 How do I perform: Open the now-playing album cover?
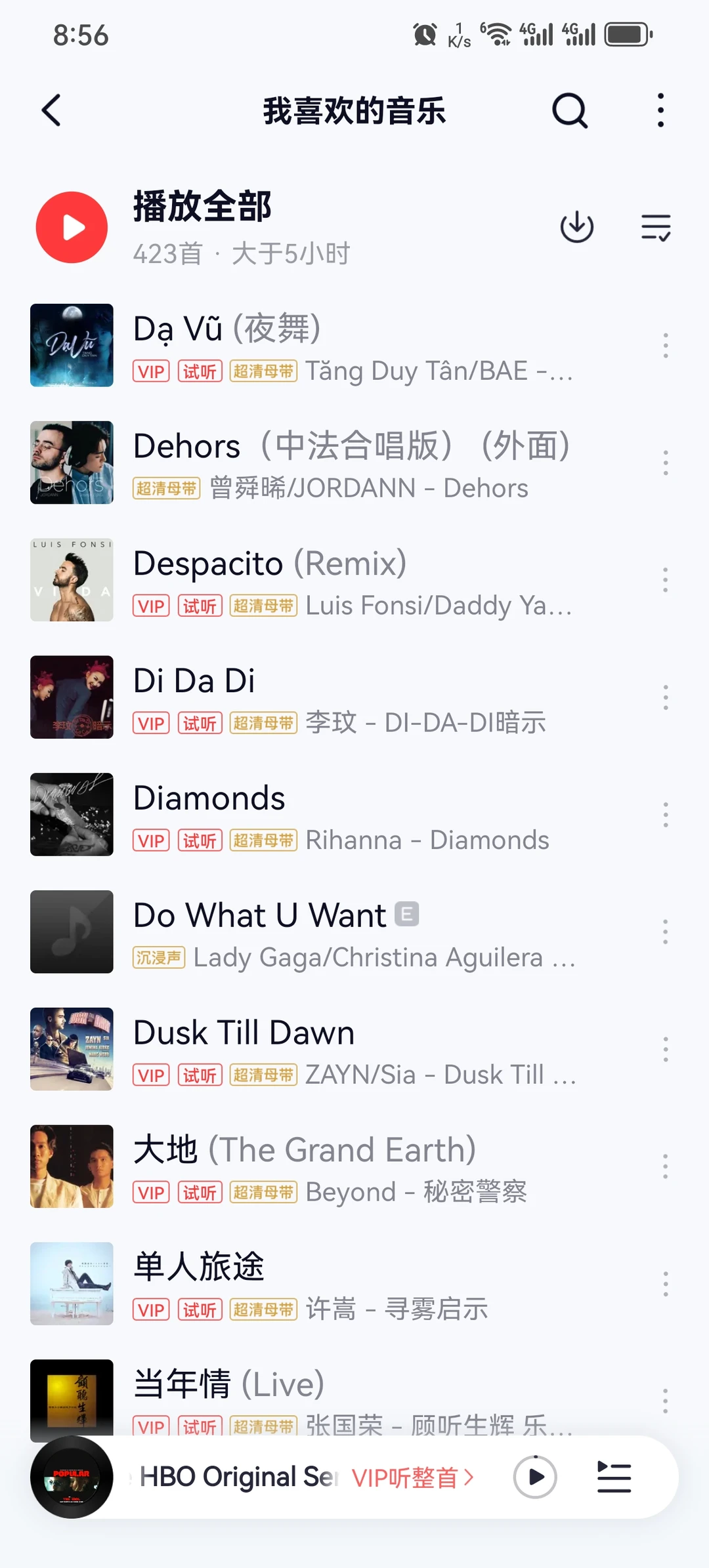[x=72, y=1477]
